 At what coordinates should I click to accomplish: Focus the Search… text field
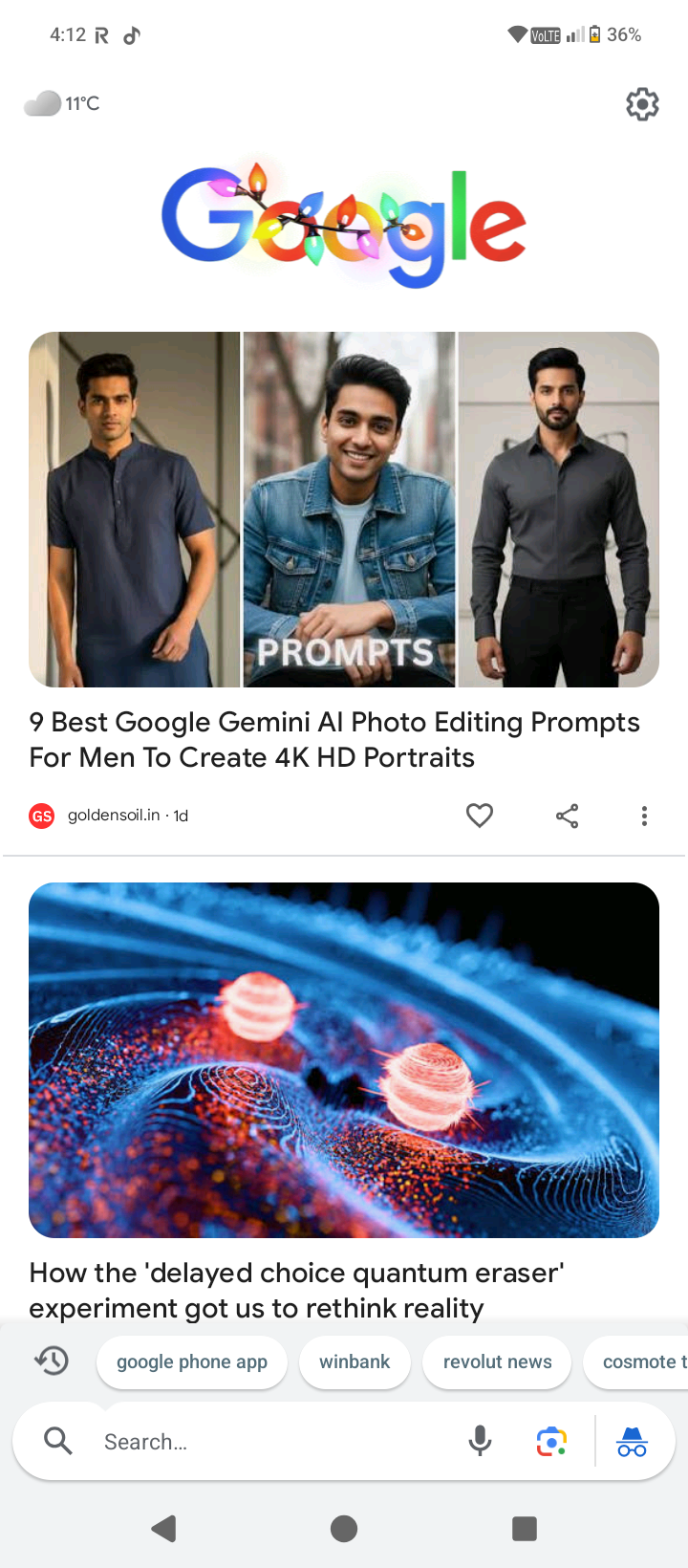pos(268,1442)
